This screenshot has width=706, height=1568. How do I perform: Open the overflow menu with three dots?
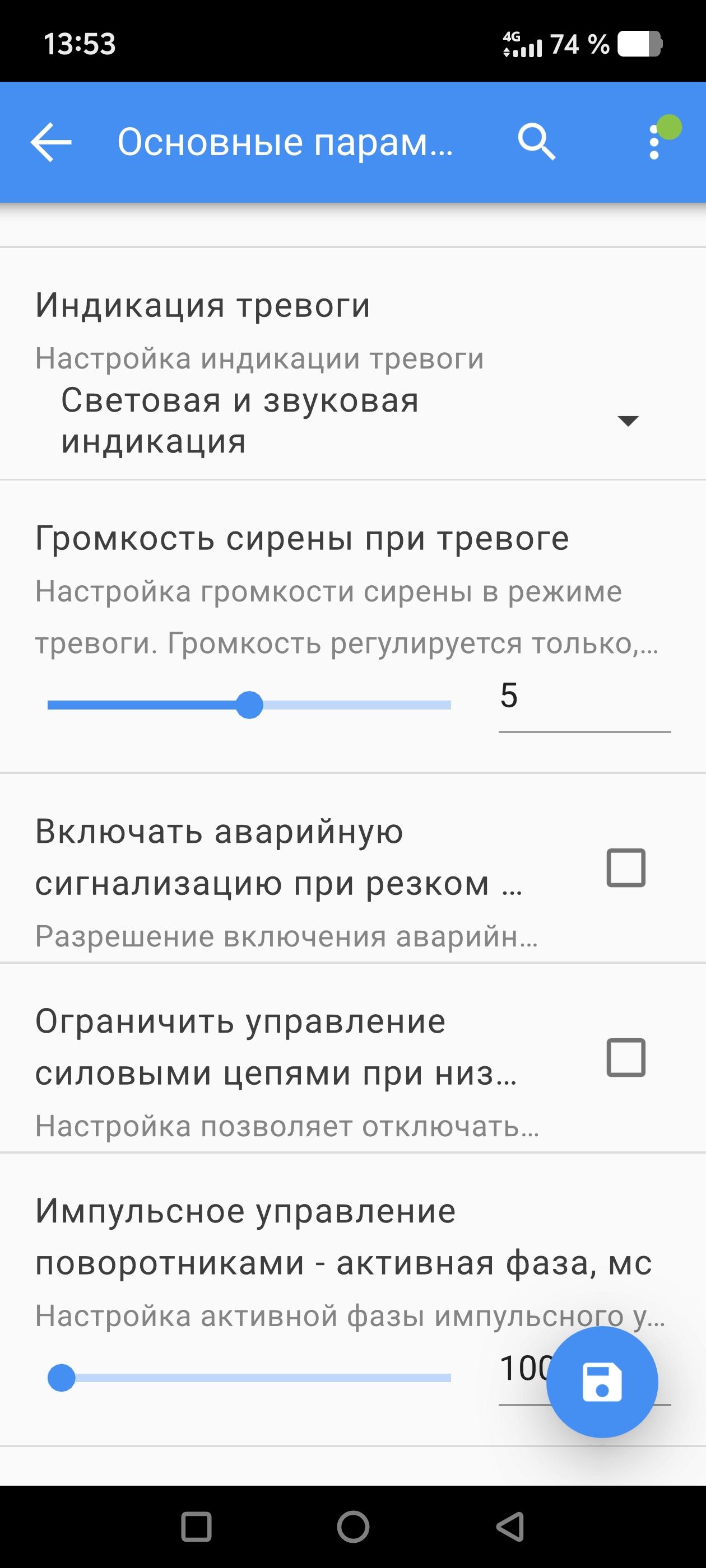(654, 142)
